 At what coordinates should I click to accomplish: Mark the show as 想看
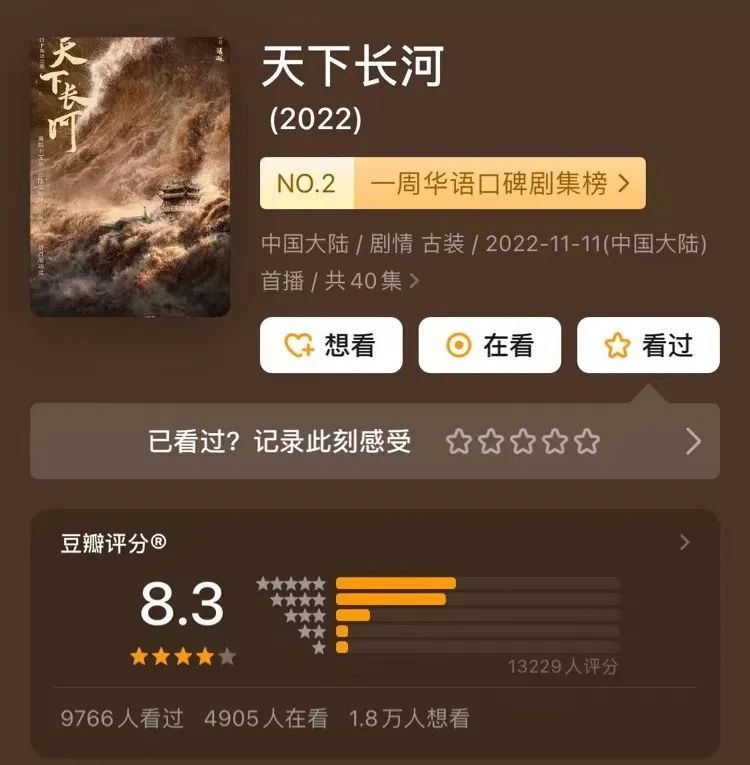tap(331, 345)
